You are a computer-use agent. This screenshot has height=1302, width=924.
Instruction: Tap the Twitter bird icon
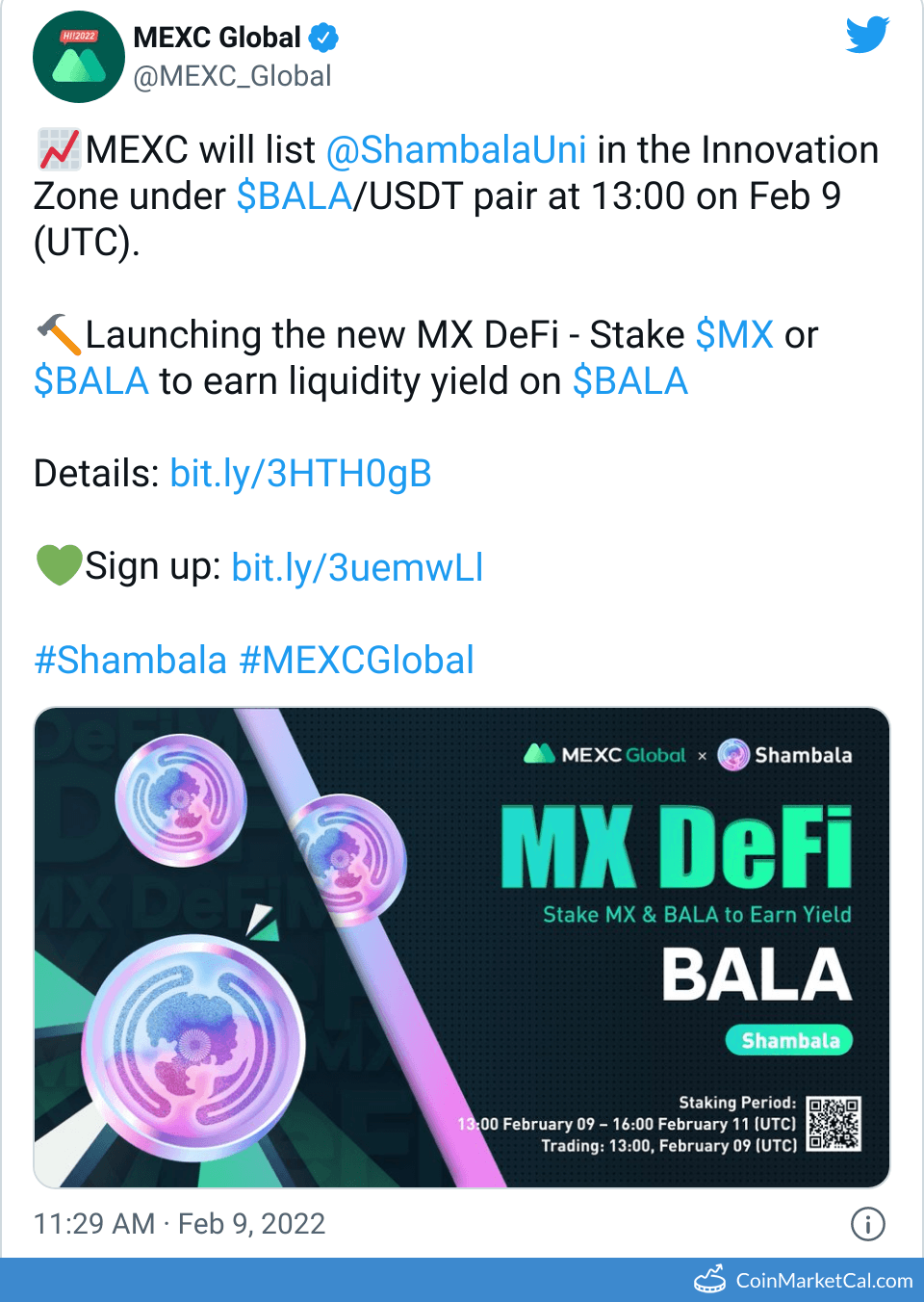coord(866,36)
